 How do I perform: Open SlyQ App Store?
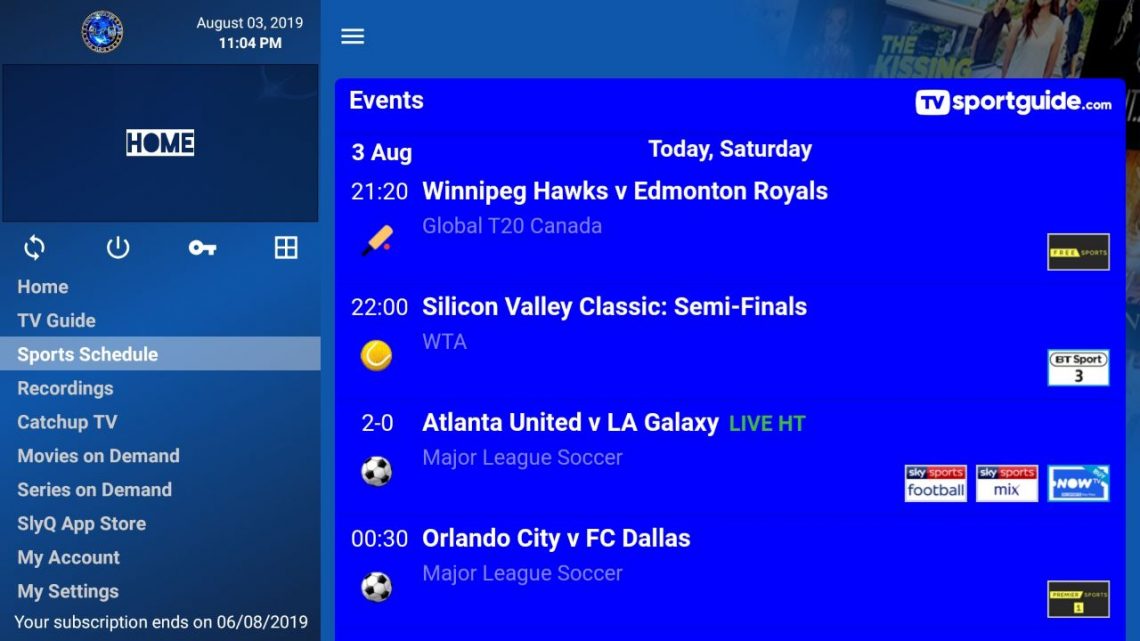pyautogui.click(x=81, y=524)
